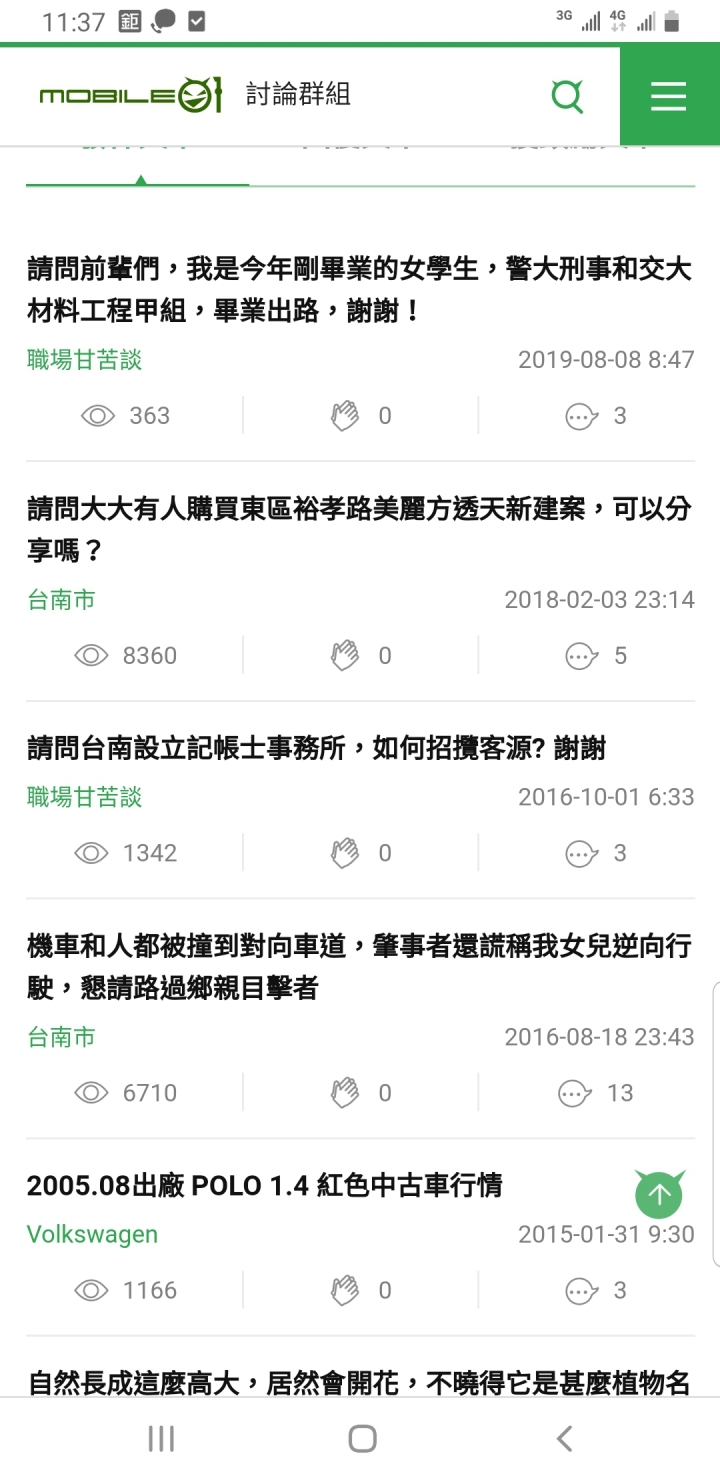Open 職場甘苦談 category under the 2016-10-01 post

point(85,797)
